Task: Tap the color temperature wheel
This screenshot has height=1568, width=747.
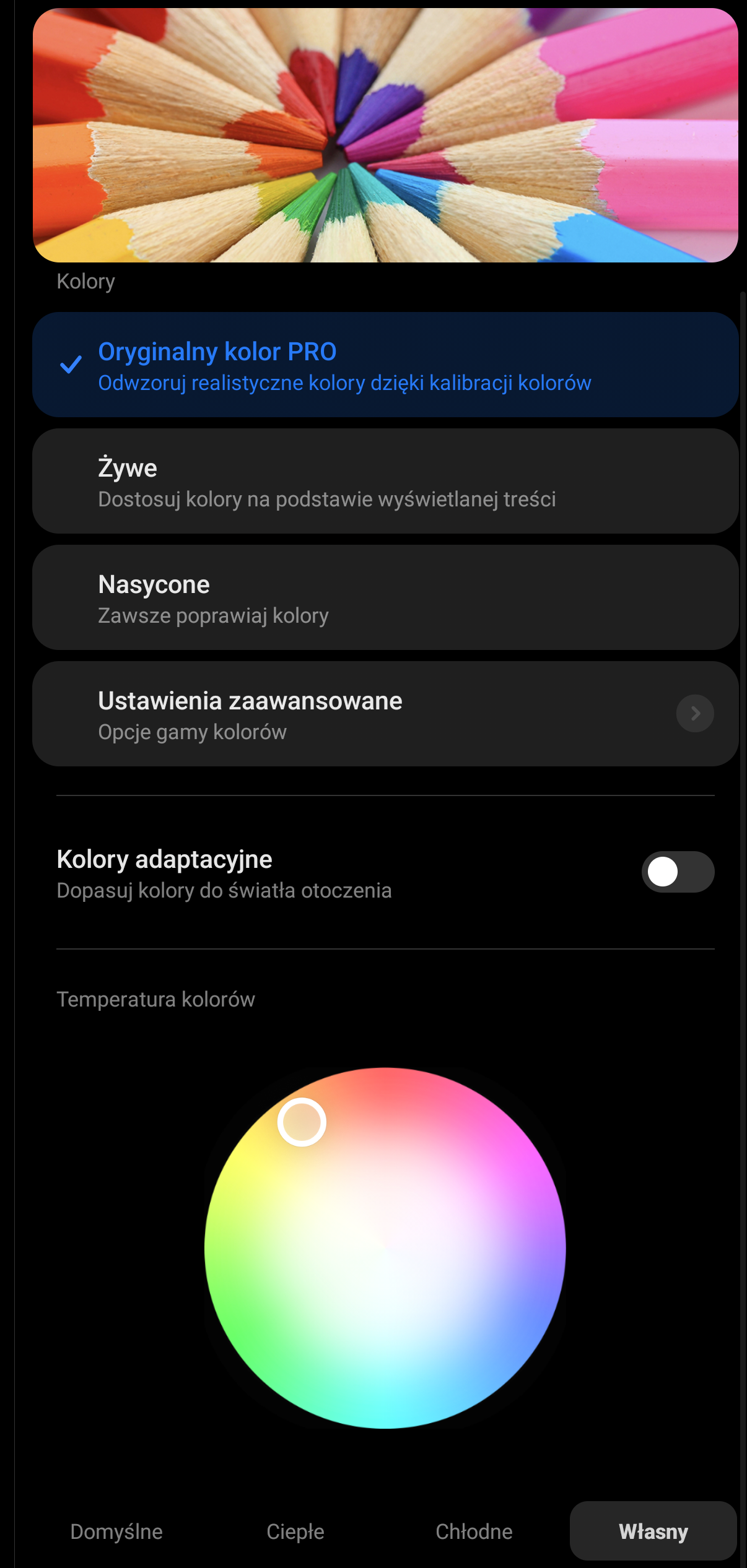Action: [x=385, y=1248]
